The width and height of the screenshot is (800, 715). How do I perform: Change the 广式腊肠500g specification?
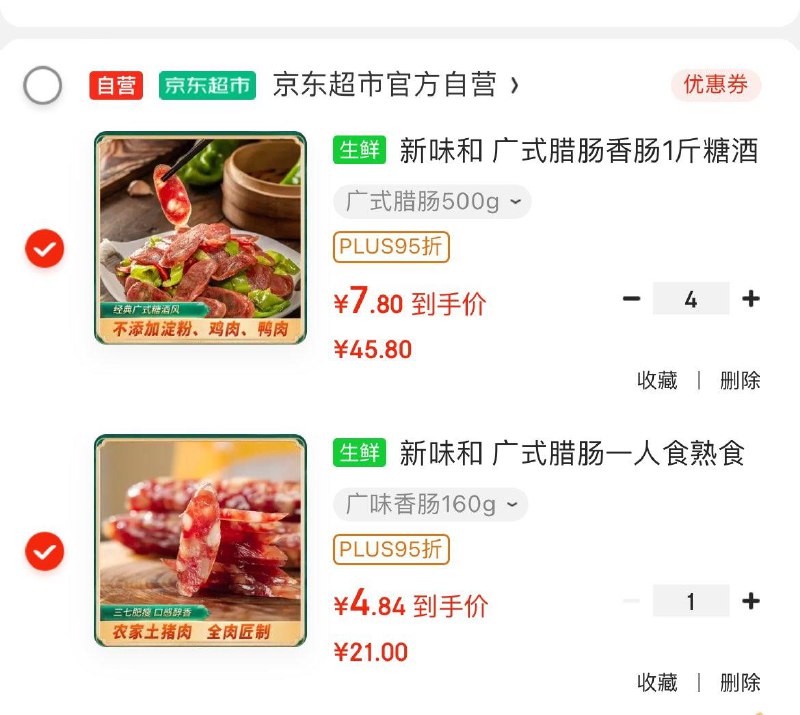coord(432,202)
